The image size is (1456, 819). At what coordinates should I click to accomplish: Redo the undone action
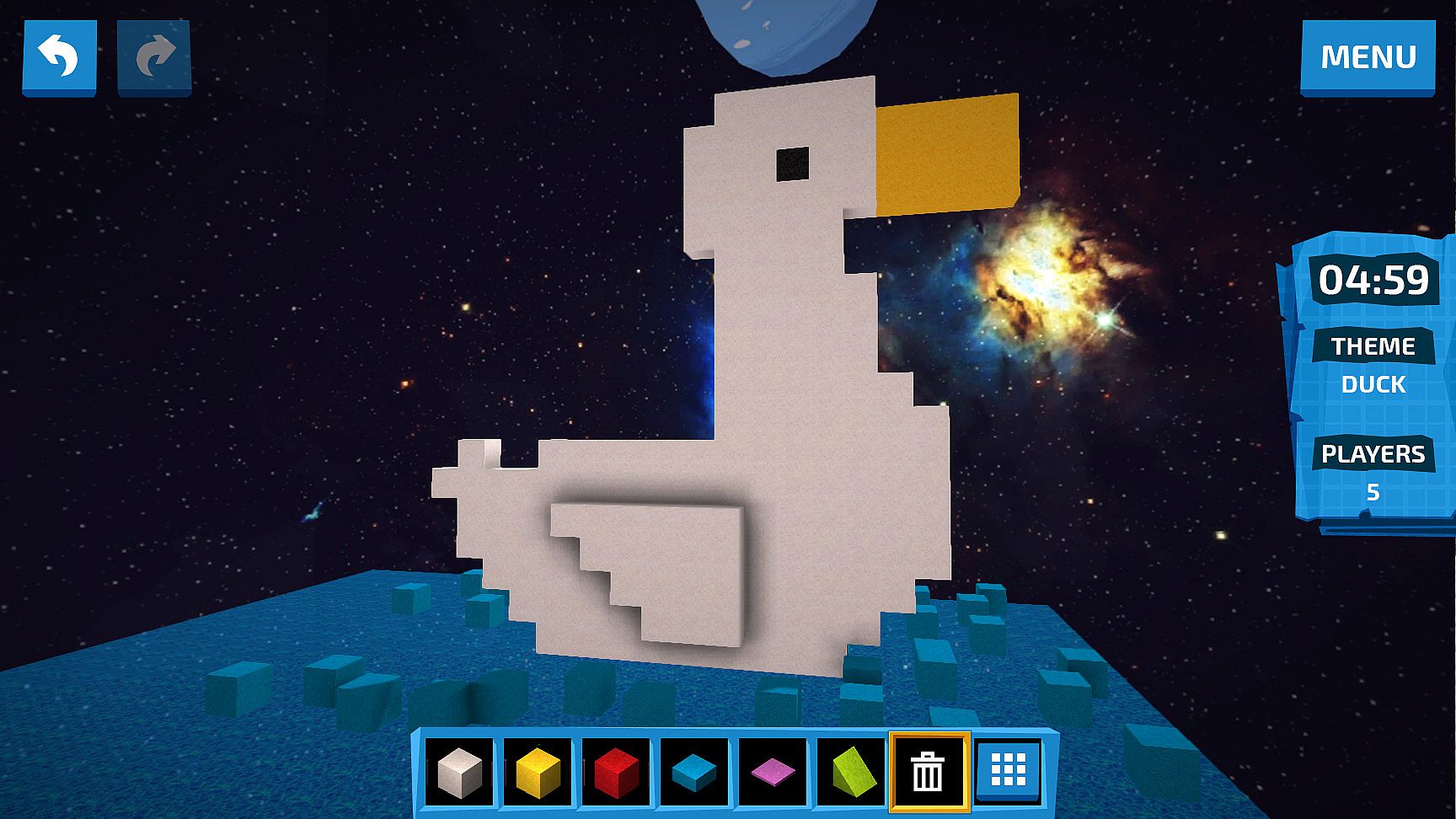click(x=154, y=56)
